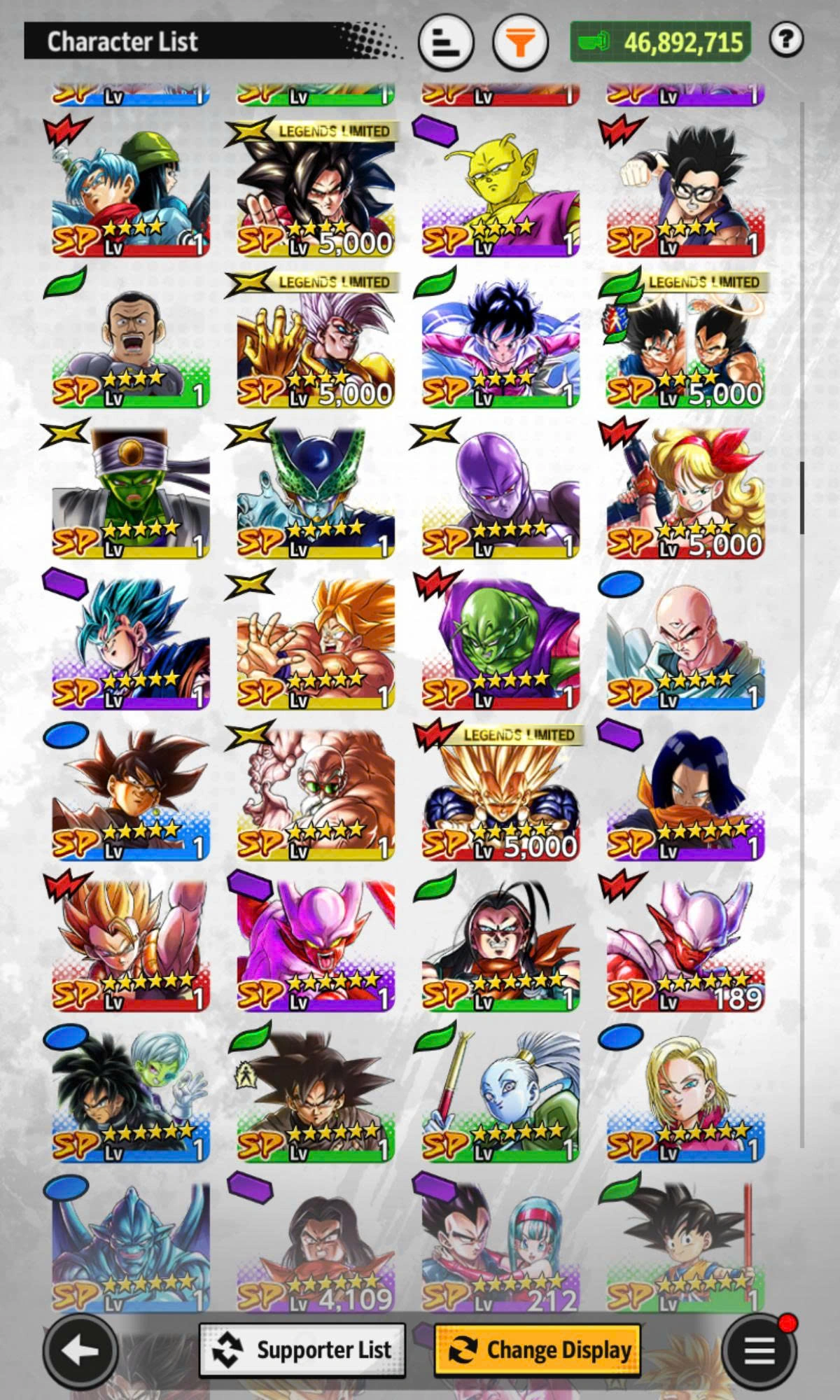Open the sort order options
Screen dimensions: 840x1400
point(446,43)
